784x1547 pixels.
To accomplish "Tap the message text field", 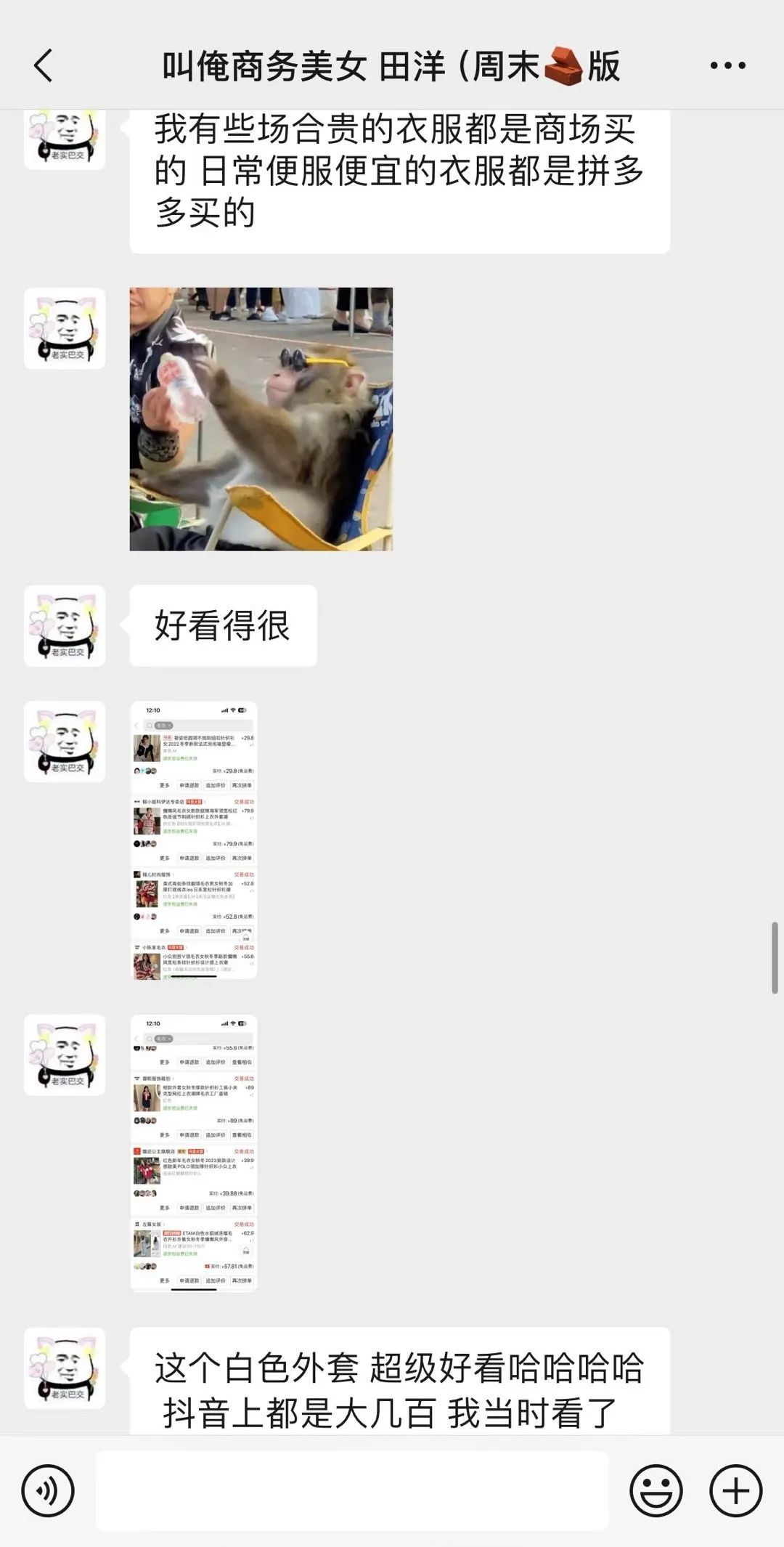I will 352,1491.
